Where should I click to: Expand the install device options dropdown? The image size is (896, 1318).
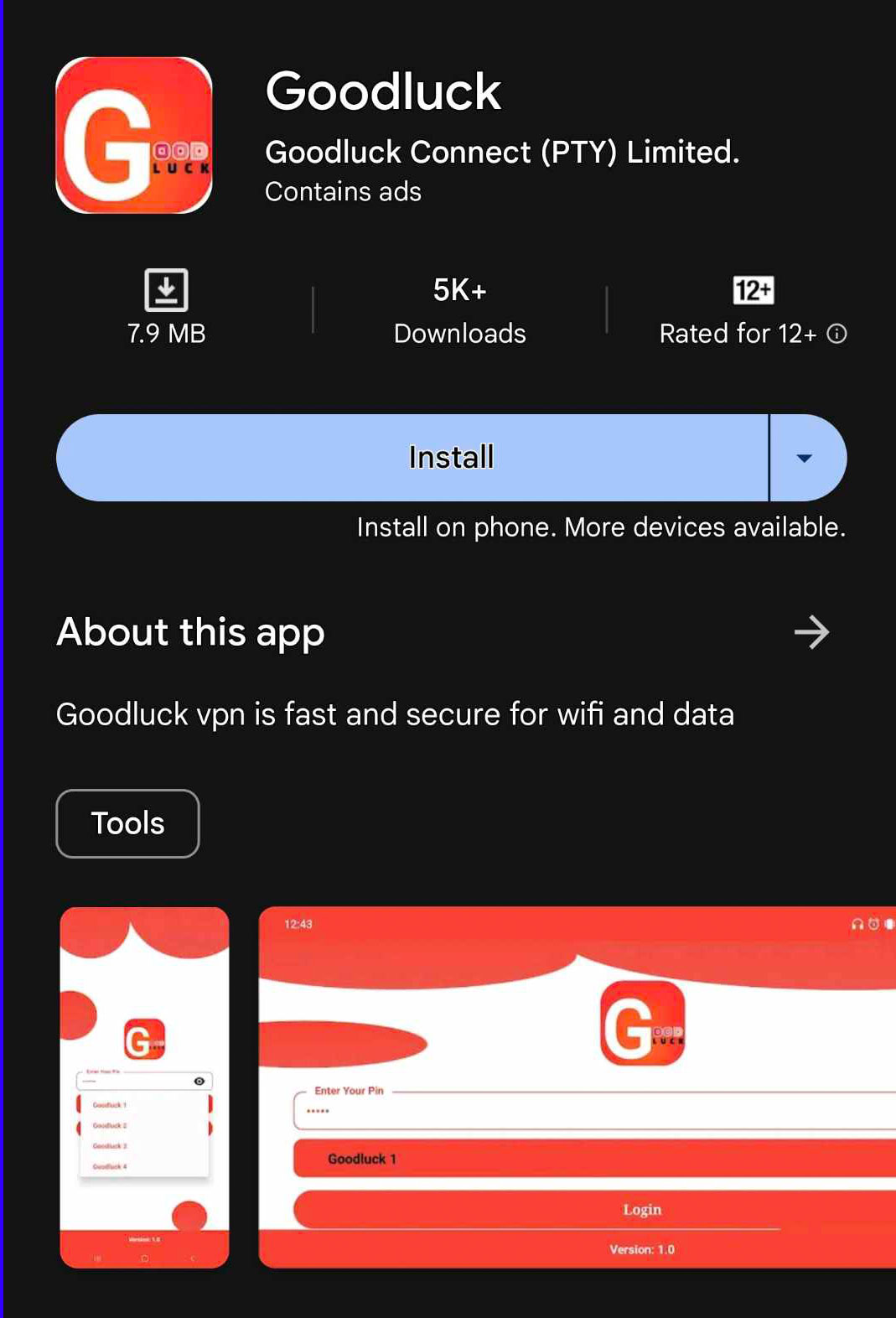coord(805,458)
